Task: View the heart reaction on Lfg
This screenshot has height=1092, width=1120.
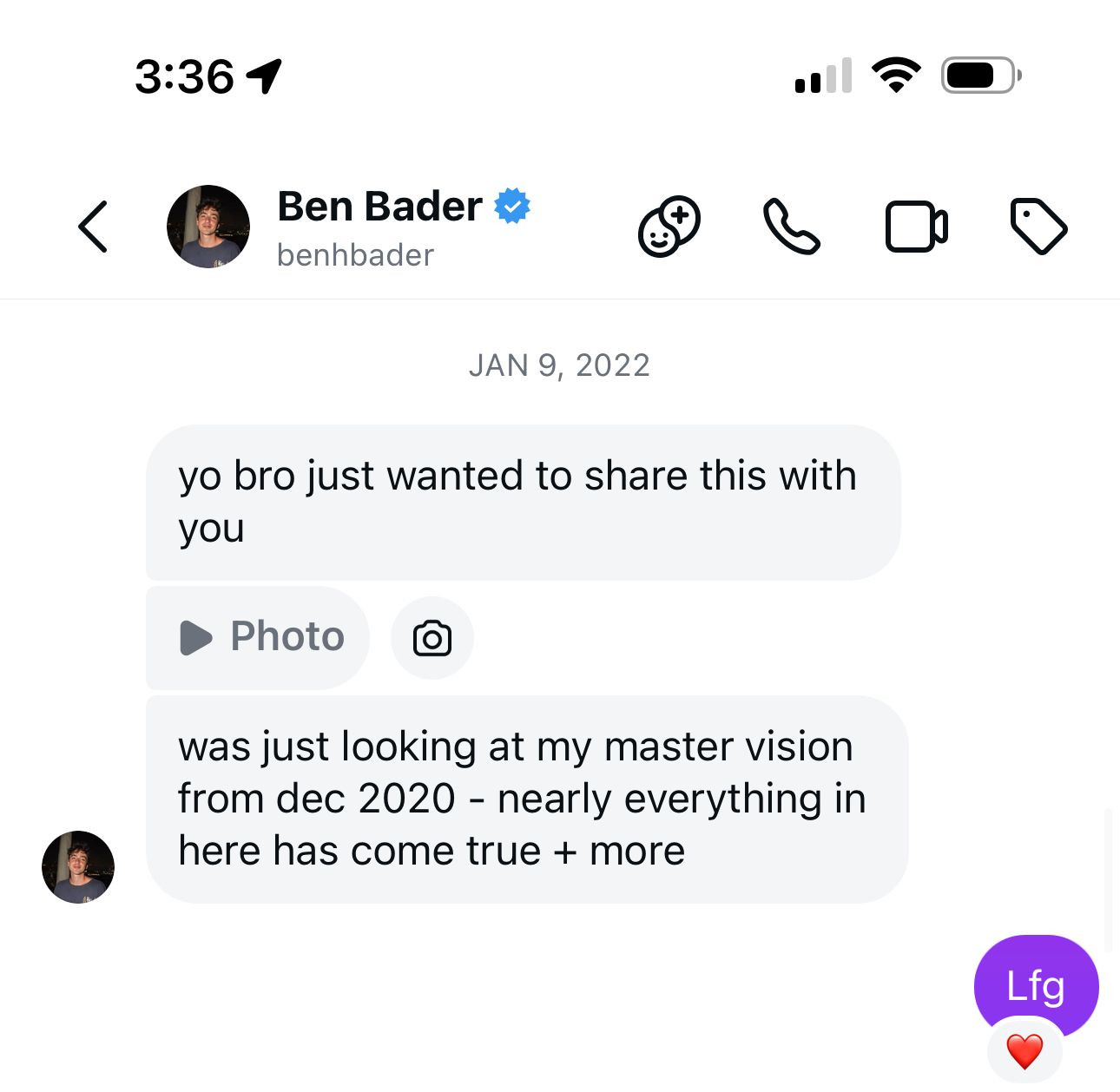Action: [x=1024, y=1051]
